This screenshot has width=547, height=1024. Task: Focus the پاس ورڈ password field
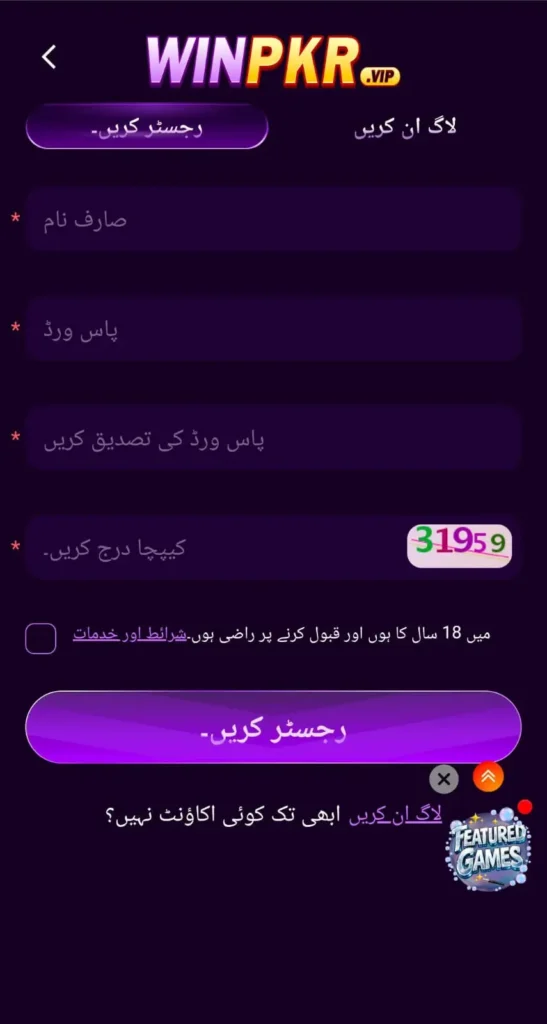click(x=274, y=330)
